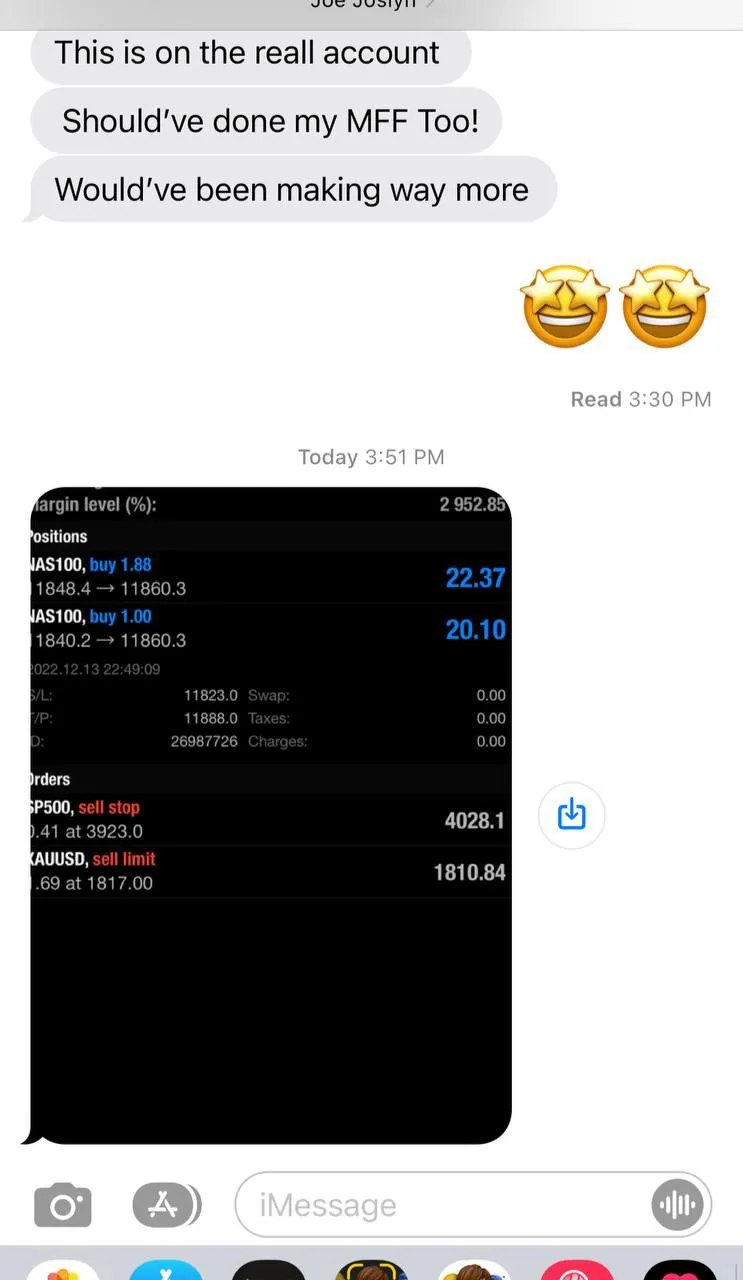Tap the iMessage text field

(x=440, y=1206)
